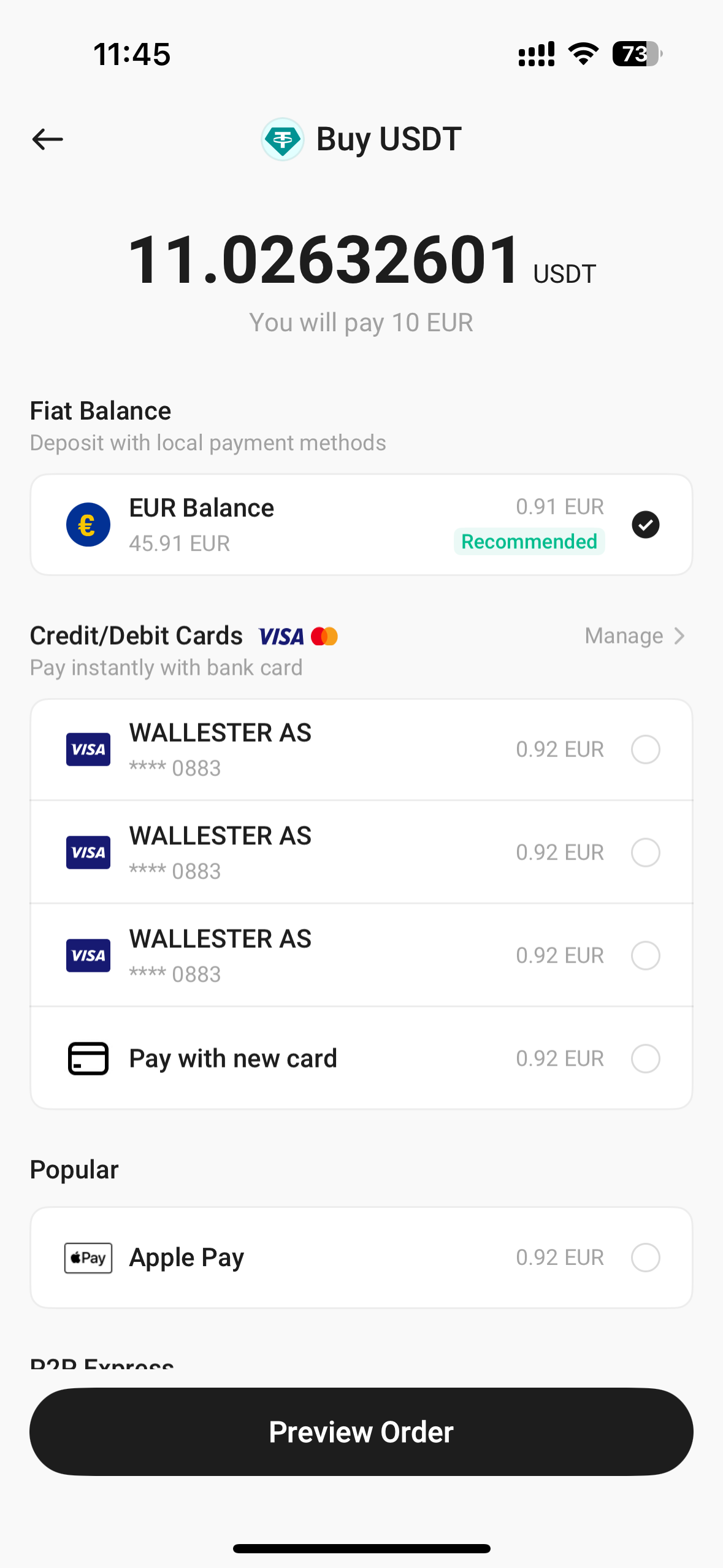Choose Pay with new card option
The width and height of the screenshot is (723, 1568).
(361, 1058)
